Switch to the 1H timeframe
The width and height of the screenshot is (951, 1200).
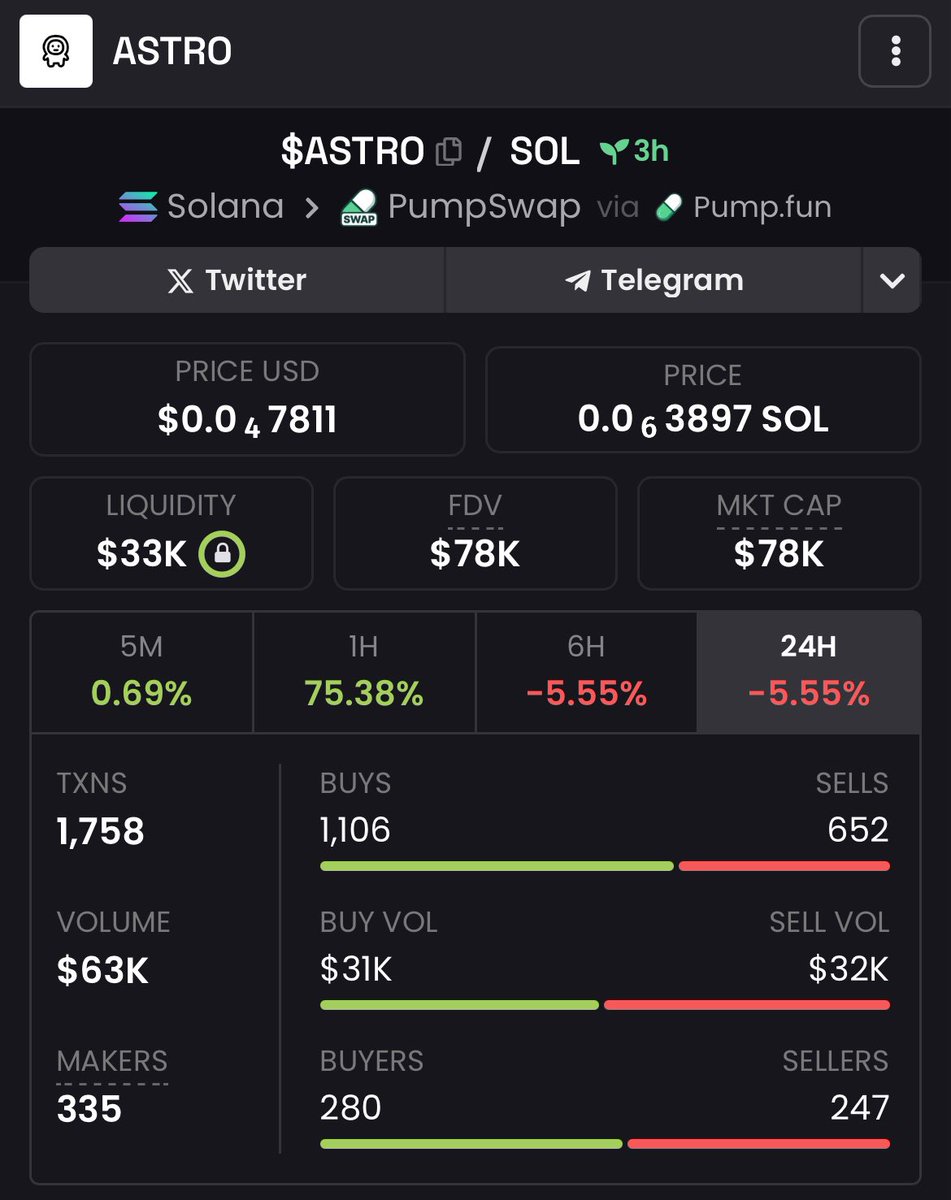pos(364,671)
